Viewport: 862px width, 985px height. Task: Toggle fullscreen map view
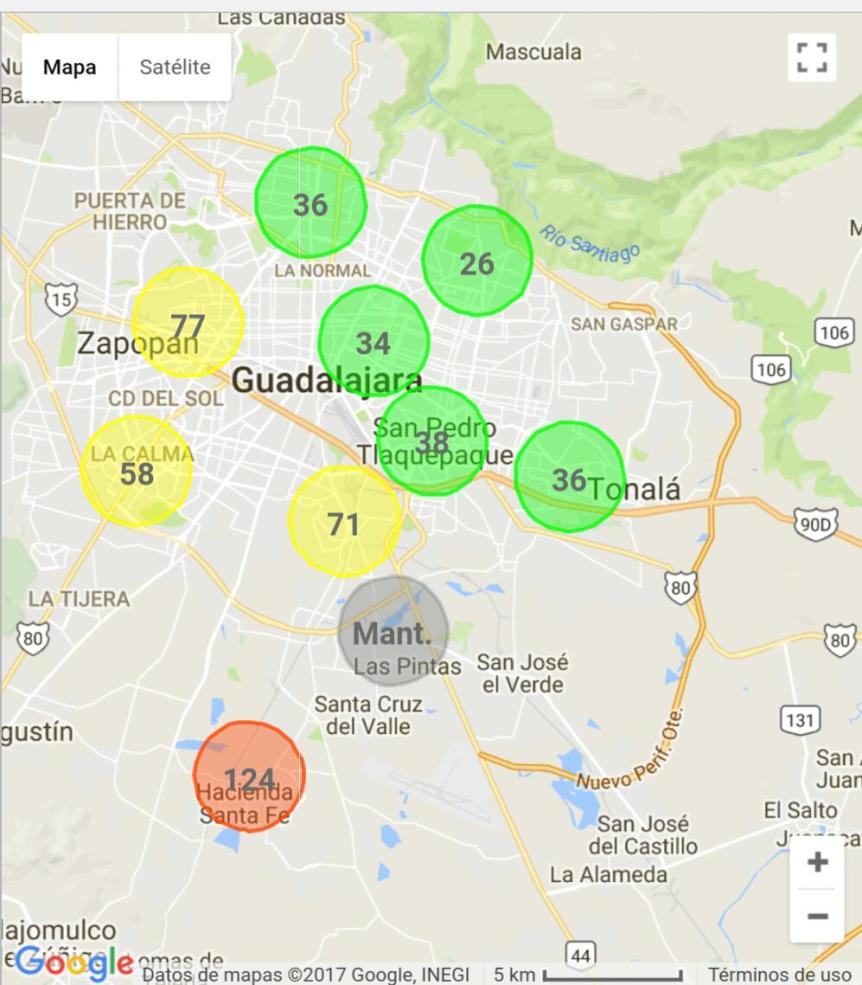click(811, 57)
